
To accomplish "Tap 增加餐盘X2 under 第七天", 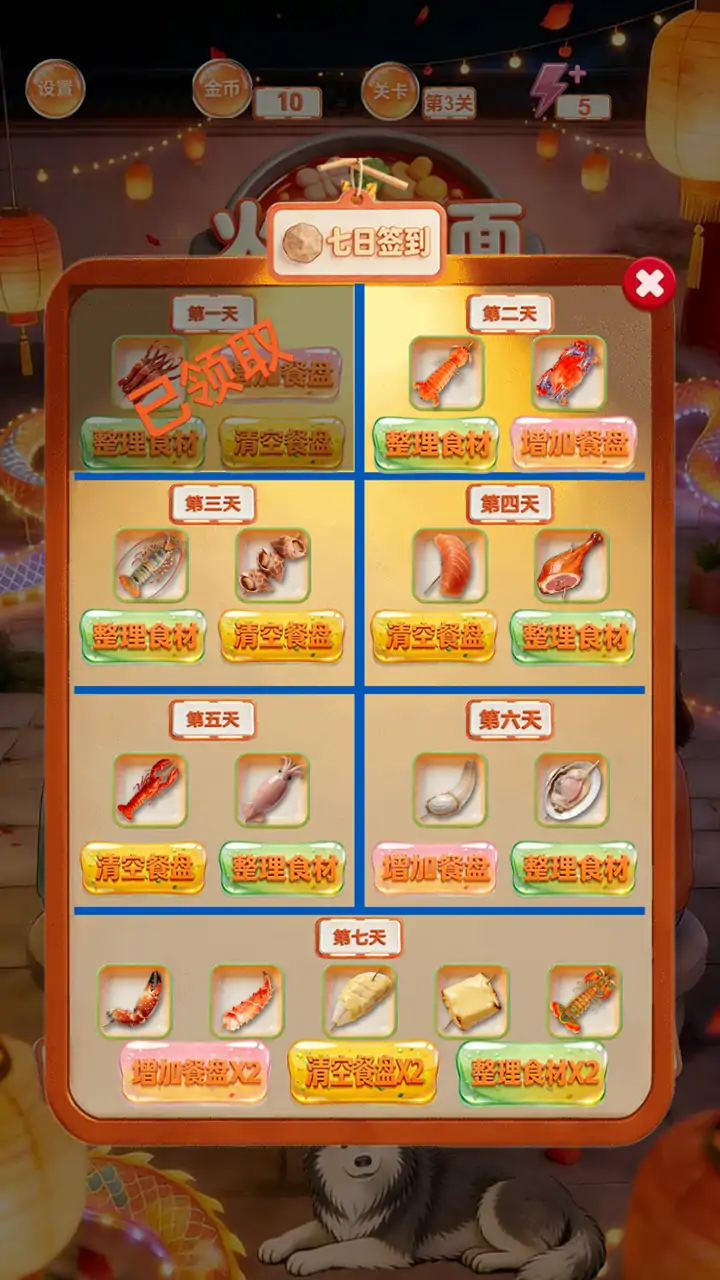I will click(195, 1073).
